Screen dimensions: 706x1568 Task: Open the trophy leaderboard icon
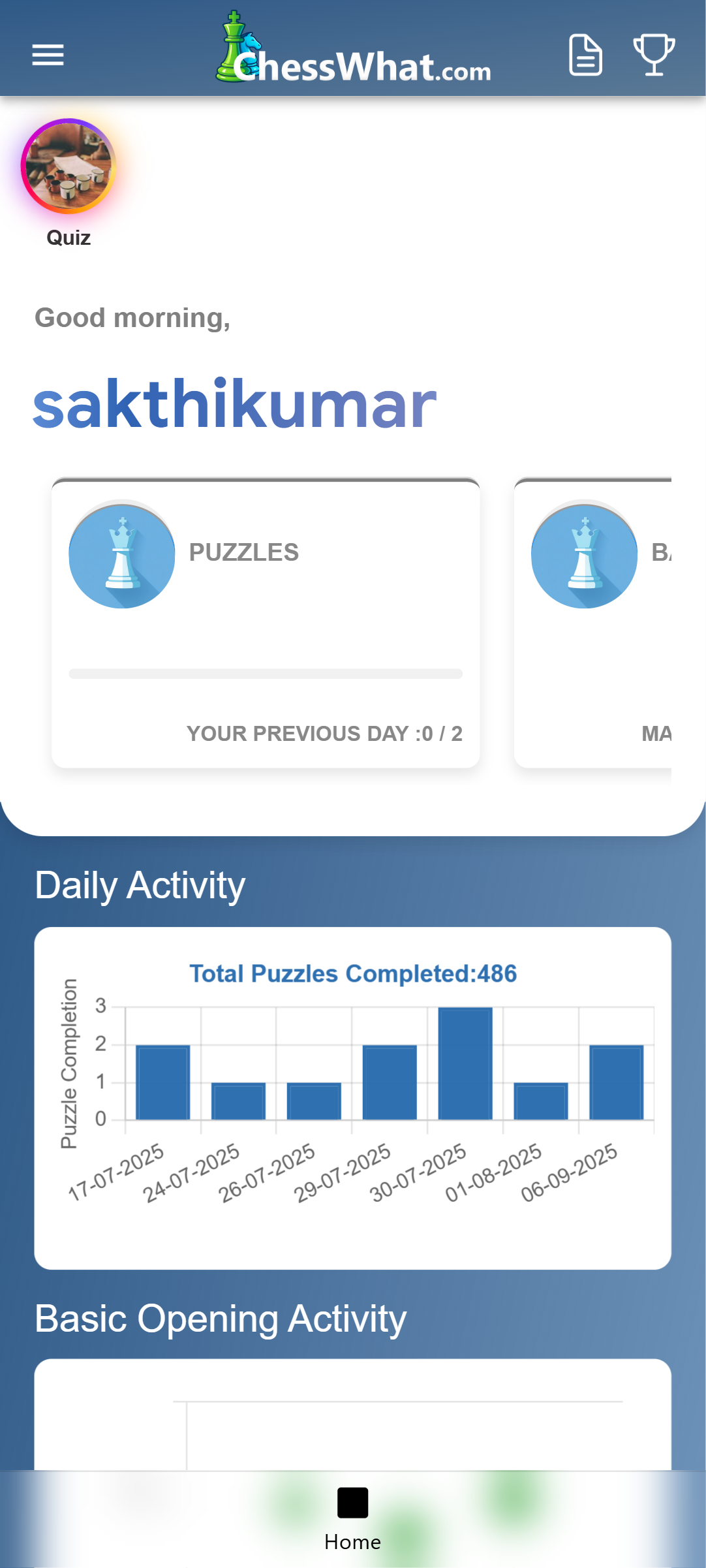coord(654,55)
